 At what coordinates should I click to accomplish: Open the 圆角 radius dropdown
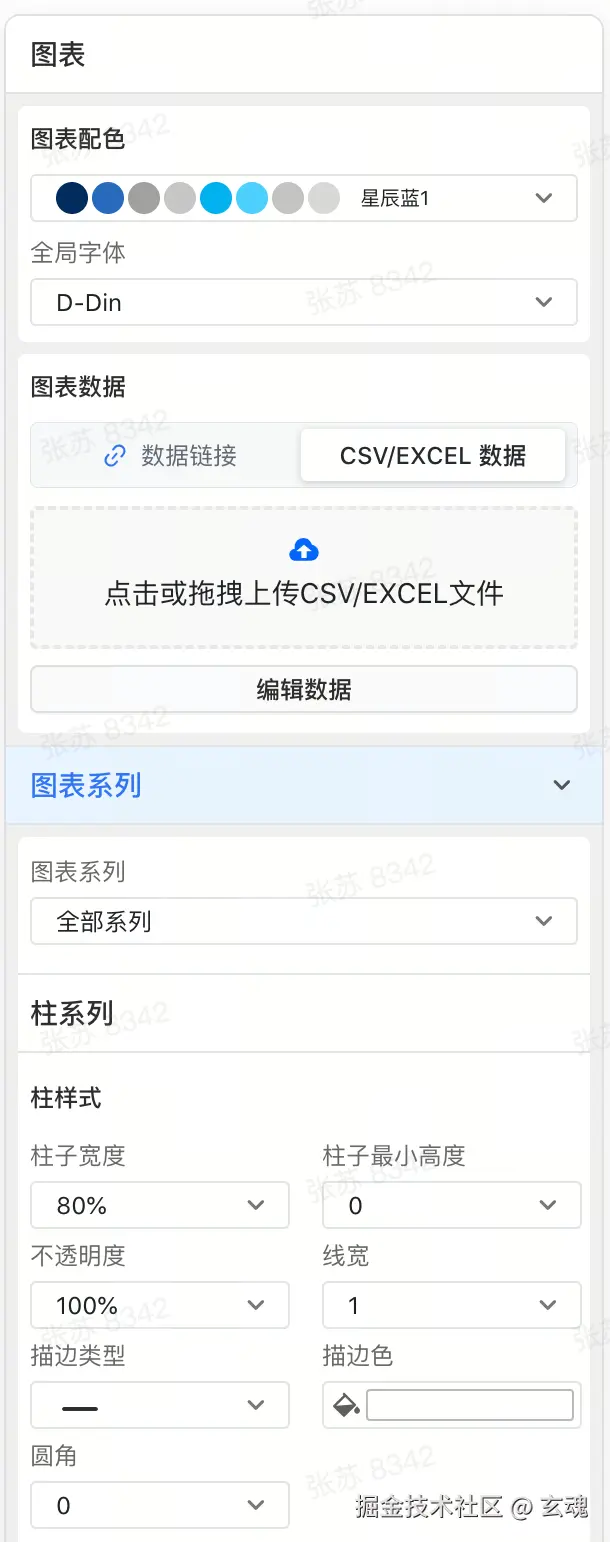point(160,1505)
